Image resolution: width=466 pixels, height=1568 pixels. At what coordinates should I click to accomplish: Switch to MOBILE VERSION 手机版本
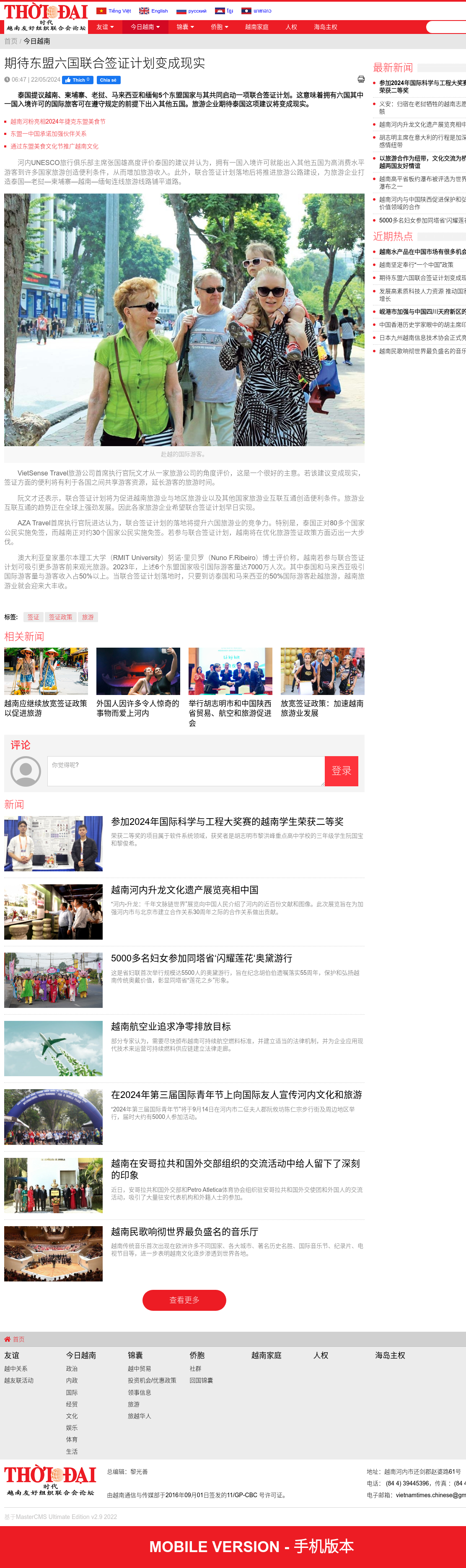click(x=251, y=1546)
